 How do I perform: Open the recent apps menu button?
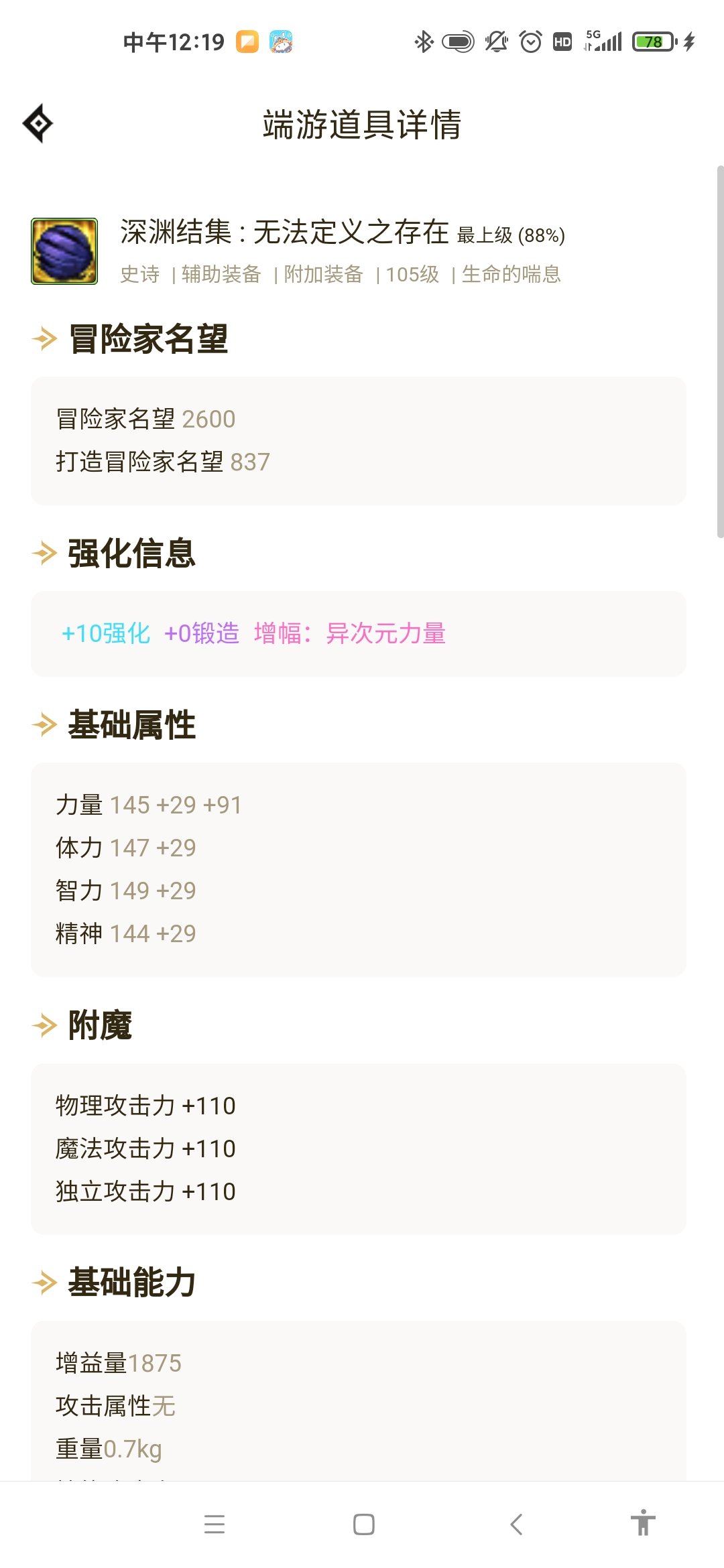[215, 1524]
